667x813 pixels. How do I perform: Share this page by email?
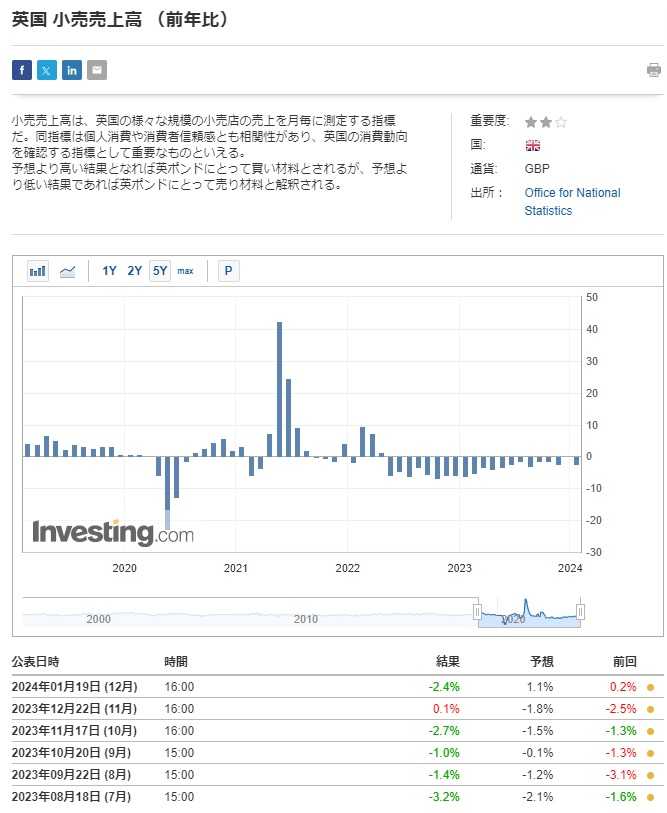[x=97, y=70]
